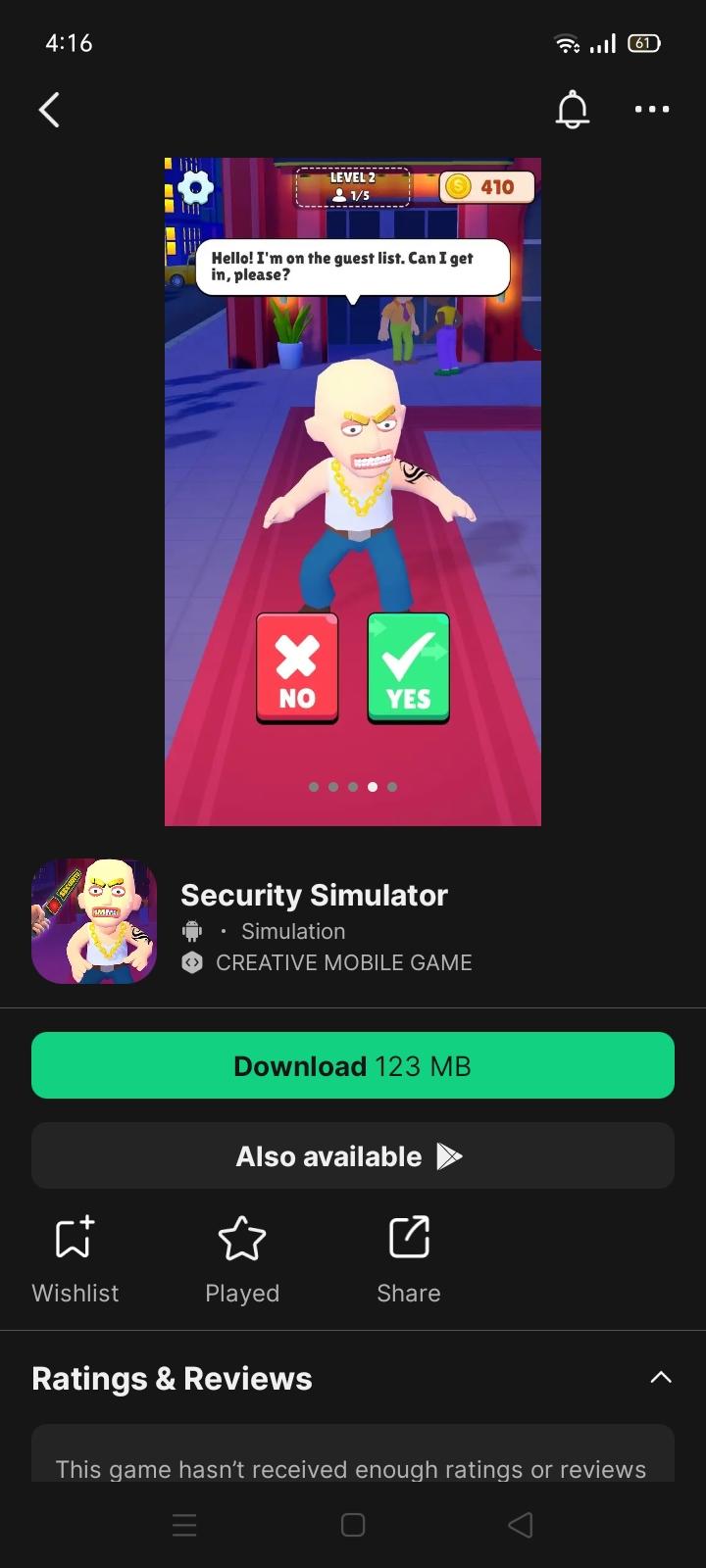This screenshot has height=1568, width=706.
Task: Add the game to Wishlist
Action: (75, 1258)
